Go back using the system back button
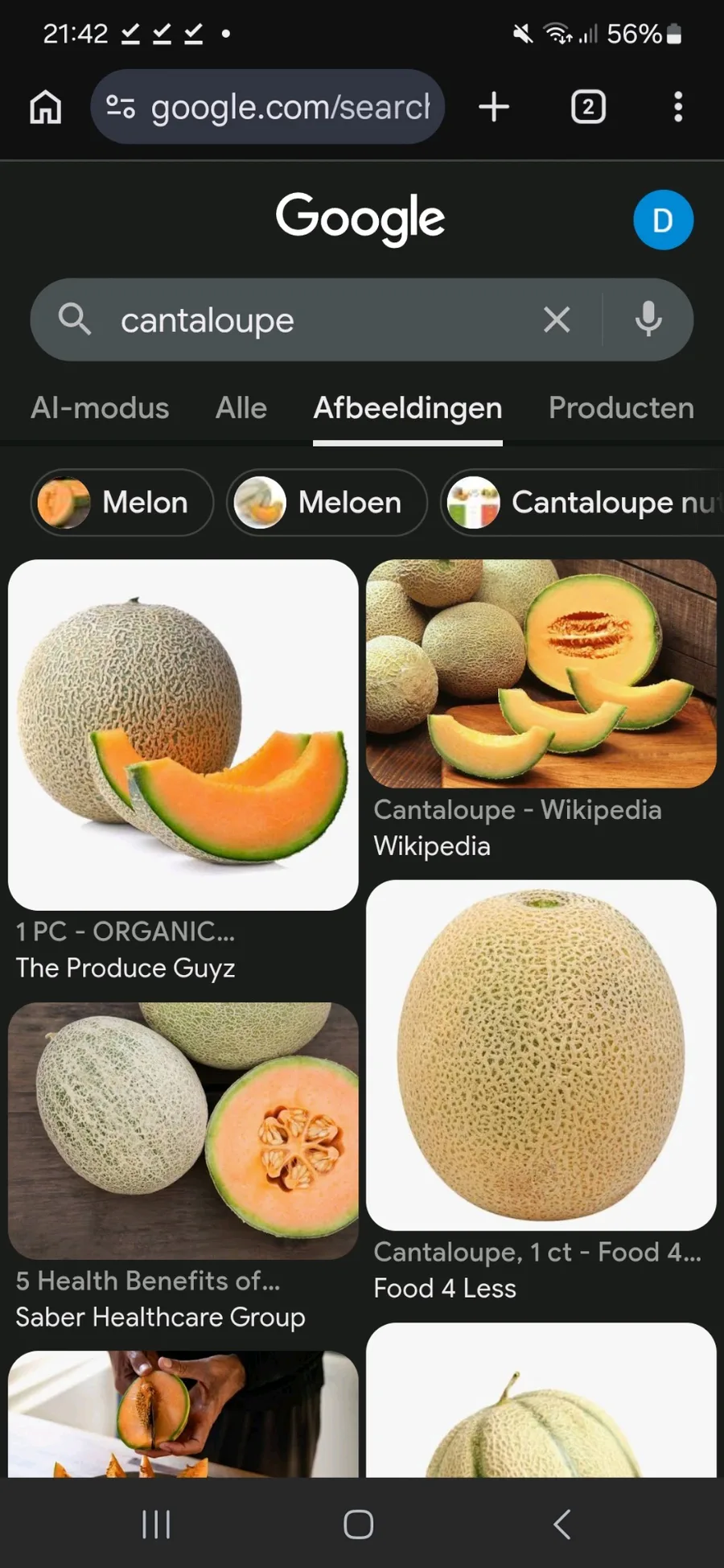Viewport: 724px width, 1568px height. pos(562,1524)
